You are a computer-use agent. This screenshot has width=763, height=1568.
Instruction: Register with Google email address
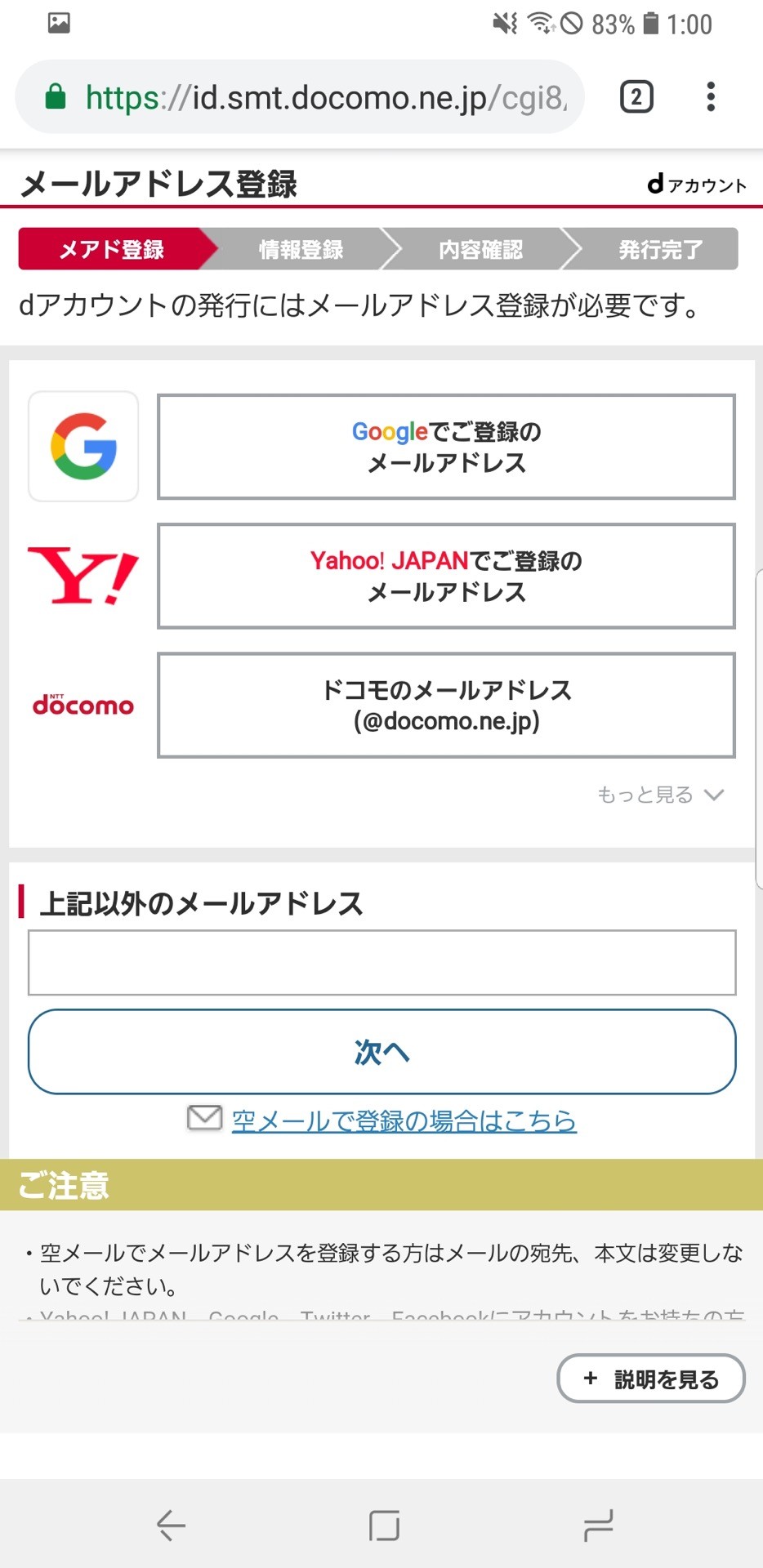coord(446,447)
